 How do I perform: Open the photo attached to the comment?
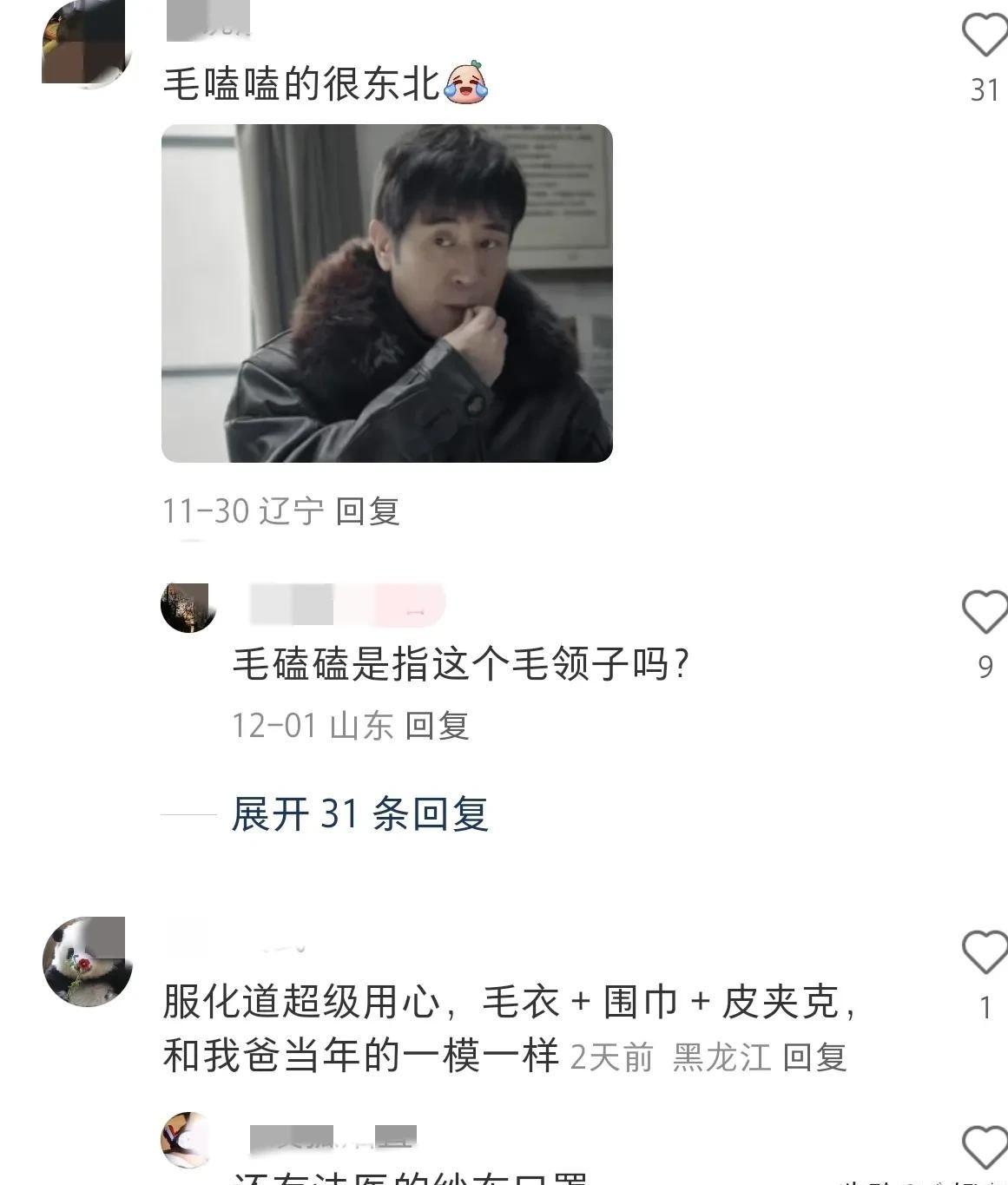[387, 293]
